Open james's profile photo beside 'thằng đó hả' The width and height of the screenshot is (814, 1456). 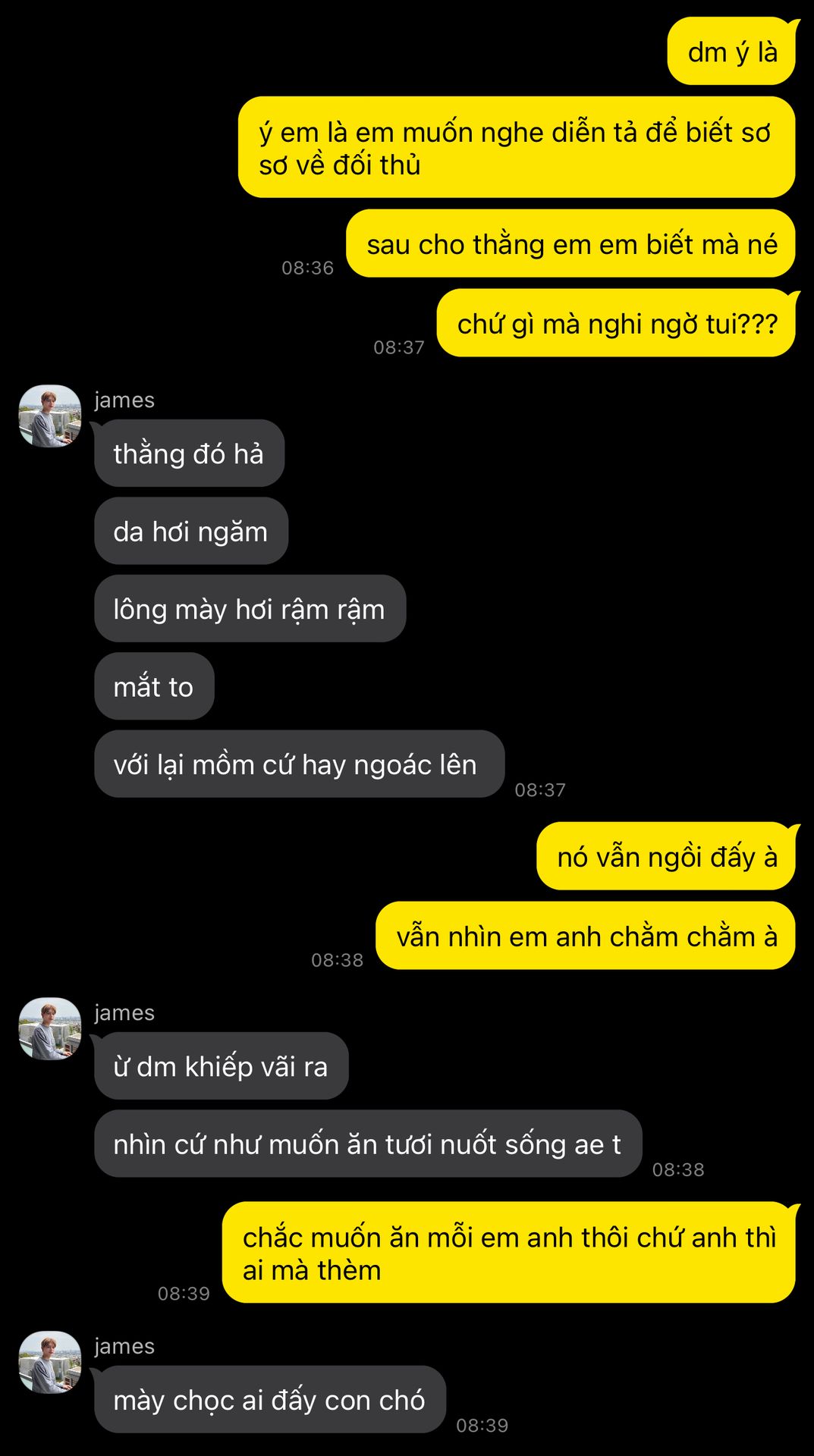[x=50, y=416]
